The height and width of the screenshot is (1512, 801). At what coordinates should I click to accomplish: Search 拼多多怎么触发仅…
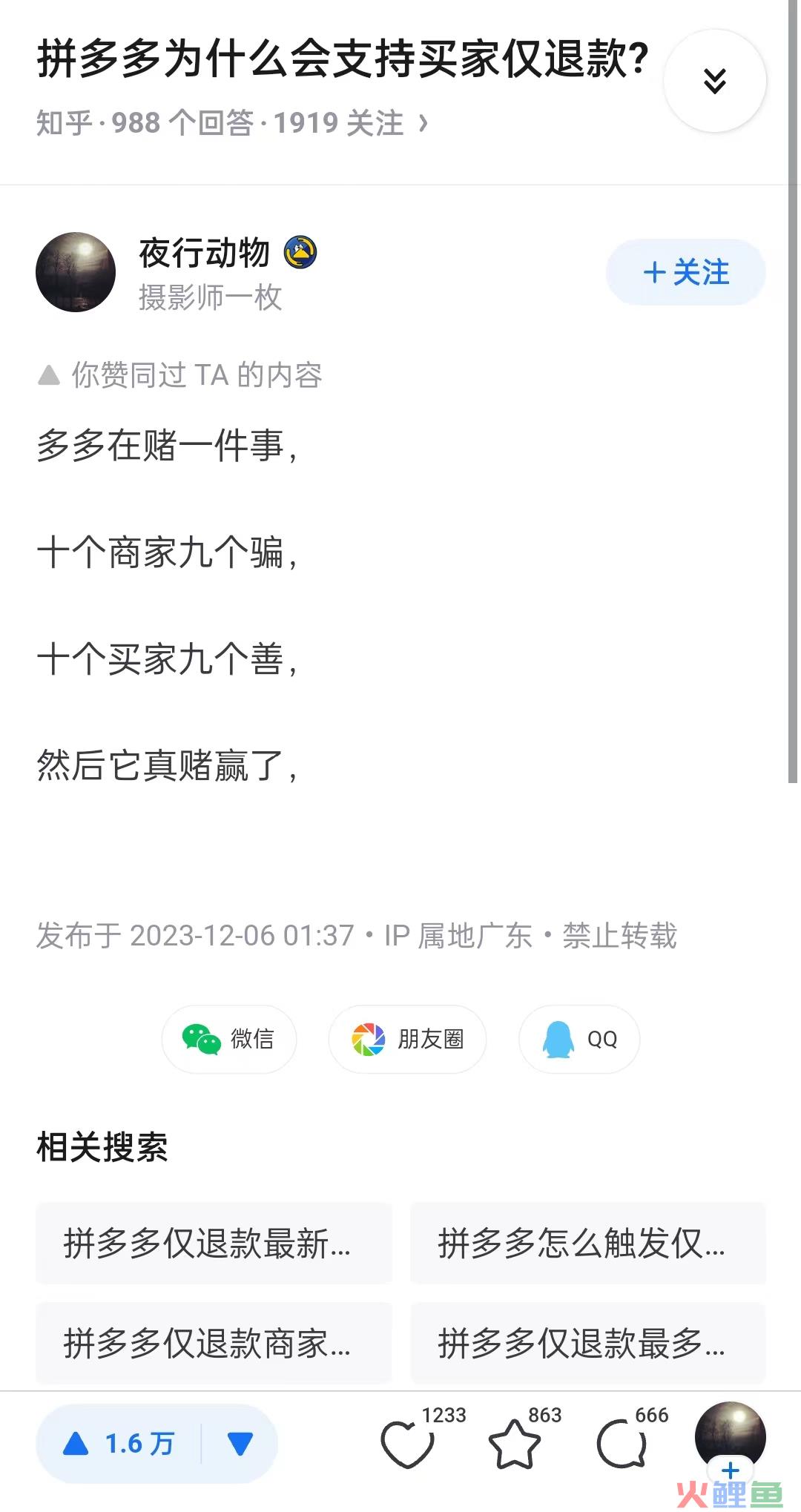(x=587, y=1244)
